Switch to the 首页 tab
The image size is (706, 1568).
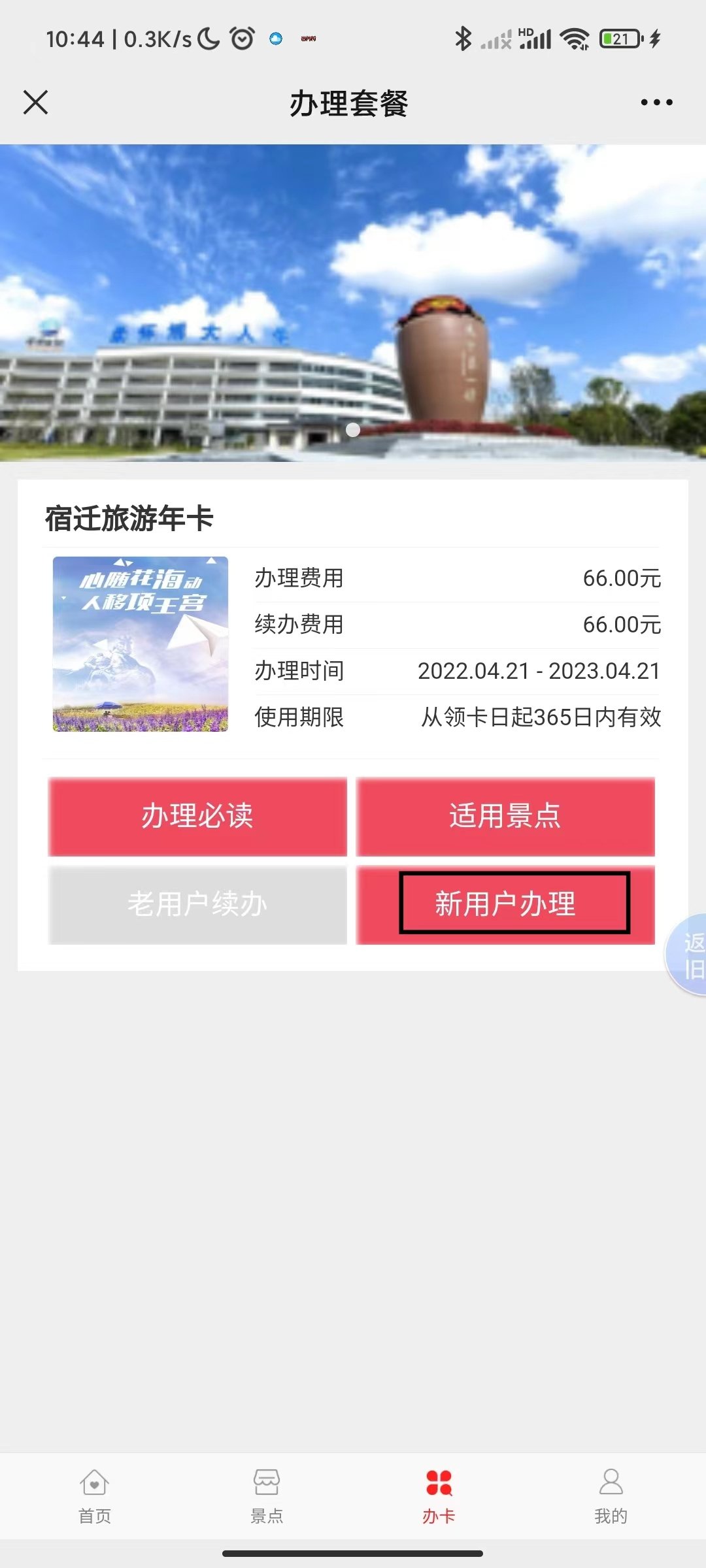coord(95,1496)
